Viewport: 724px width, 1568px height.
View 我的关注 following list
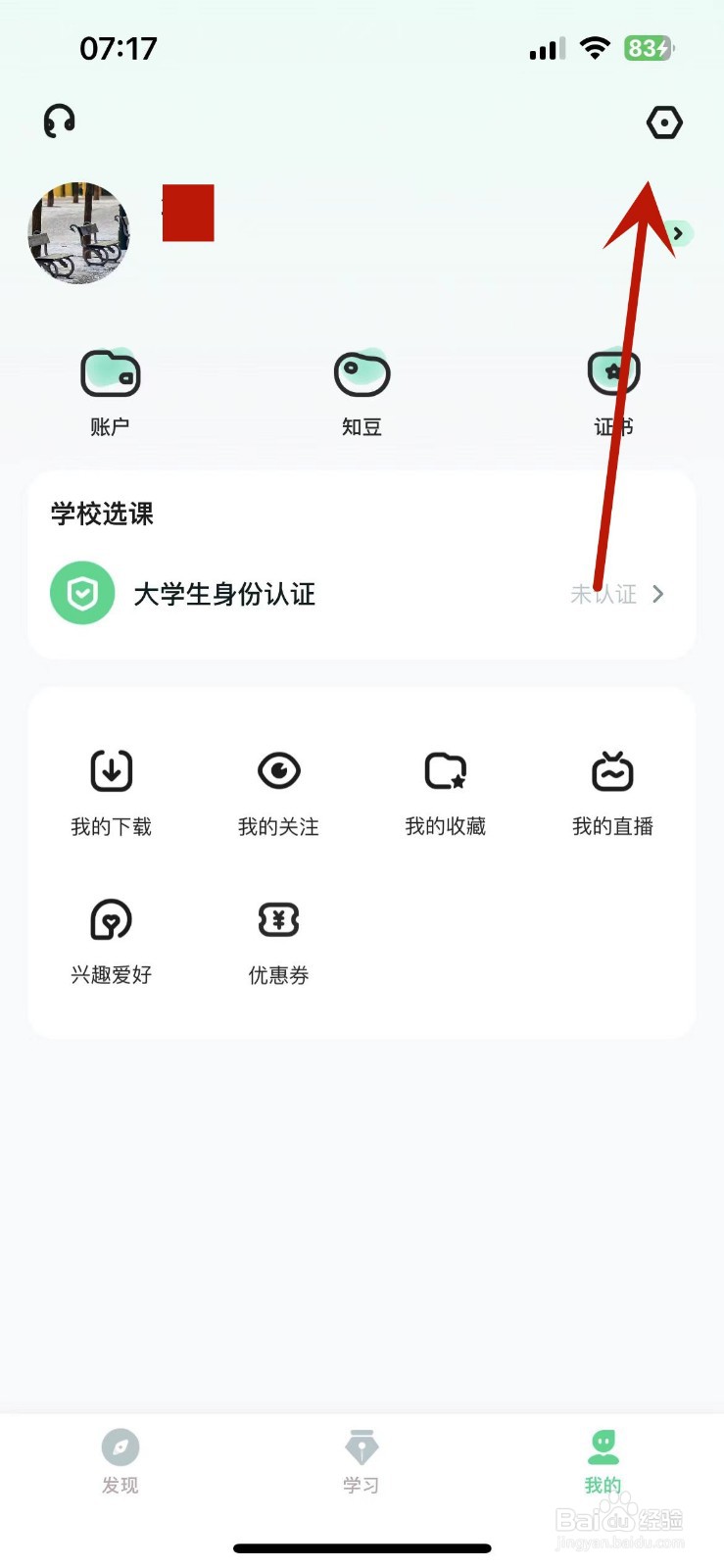click(x=277, y=789)
